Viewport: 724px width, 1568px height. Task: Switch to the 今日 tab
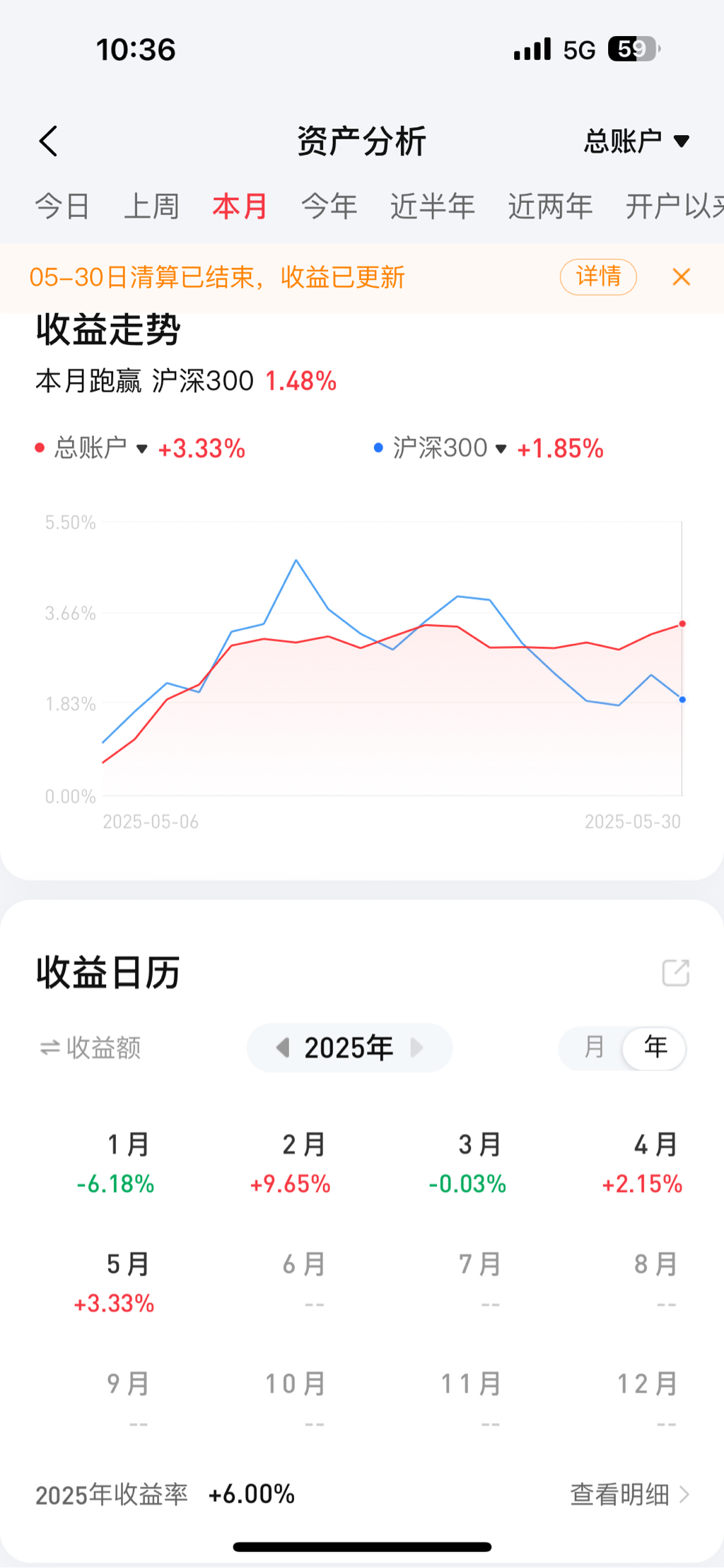tap(62, 206)
